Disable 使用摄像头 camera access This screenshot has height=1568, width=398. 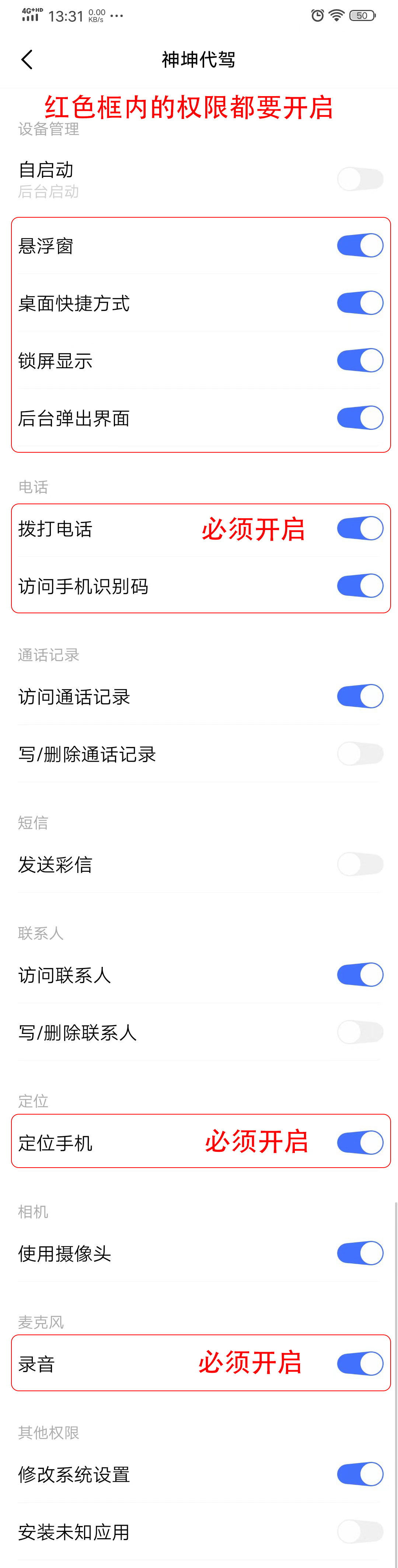tap(360, 1253)
